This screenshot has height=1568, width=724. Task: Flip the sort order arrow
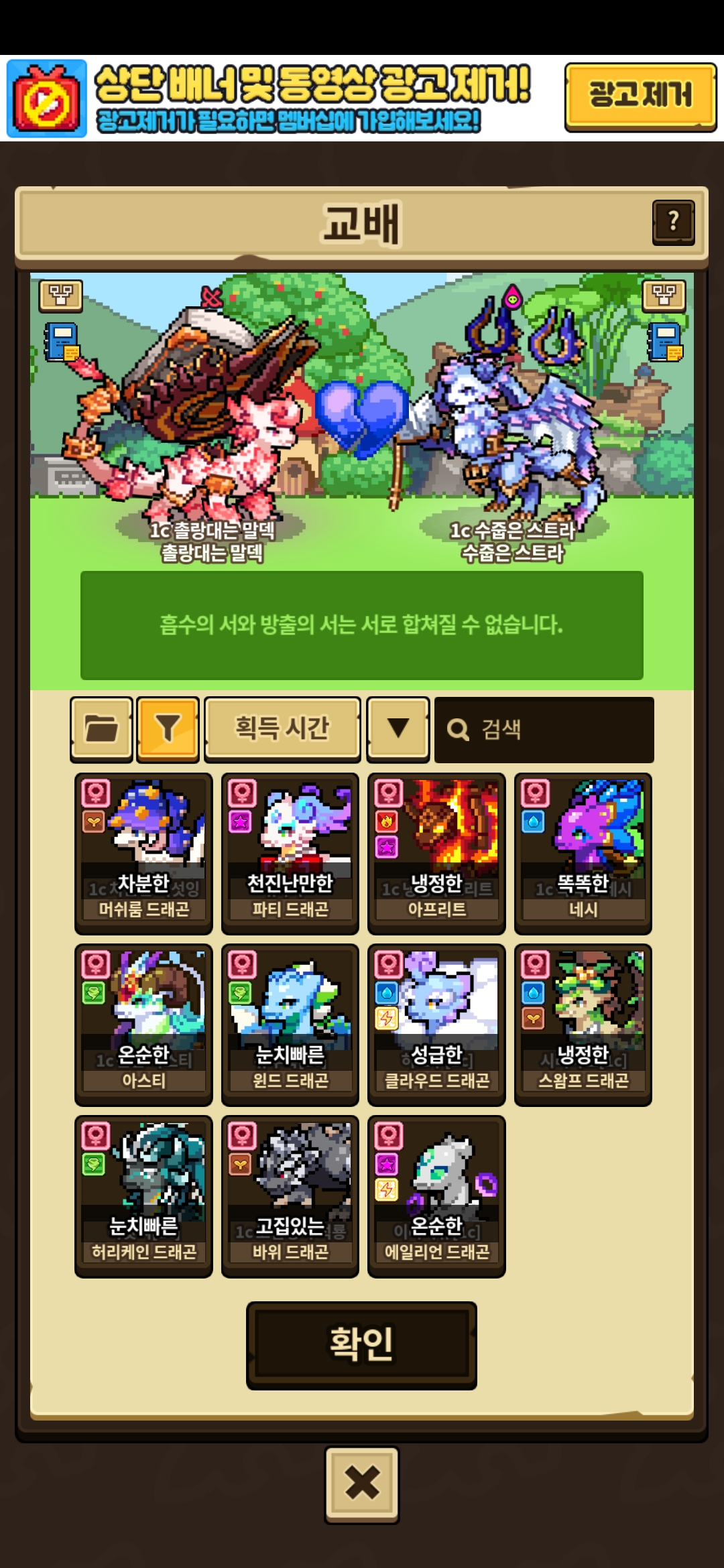(398, 728)
